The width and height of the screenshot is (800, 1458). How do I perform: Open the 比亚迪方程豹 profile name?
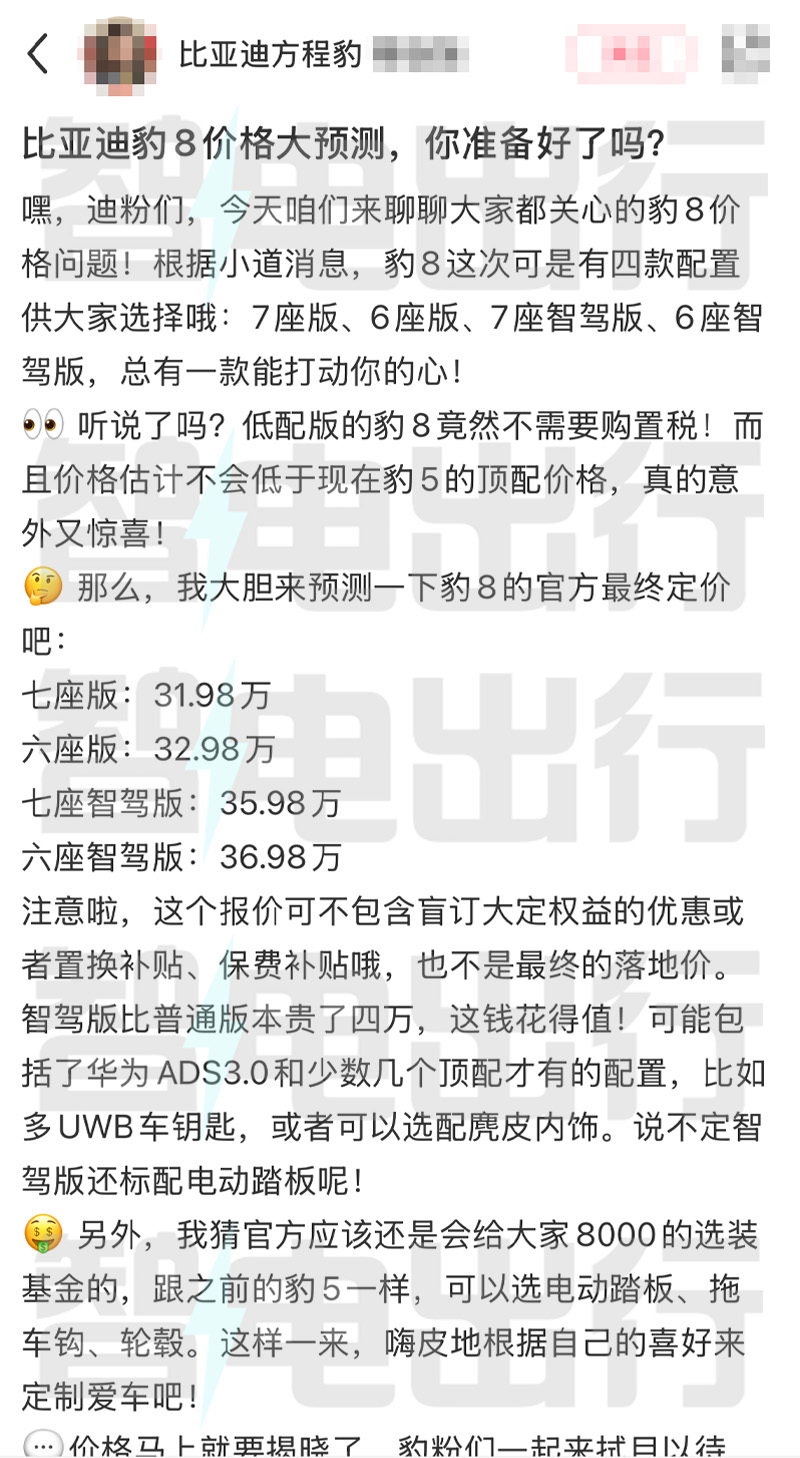pos(270,54)
